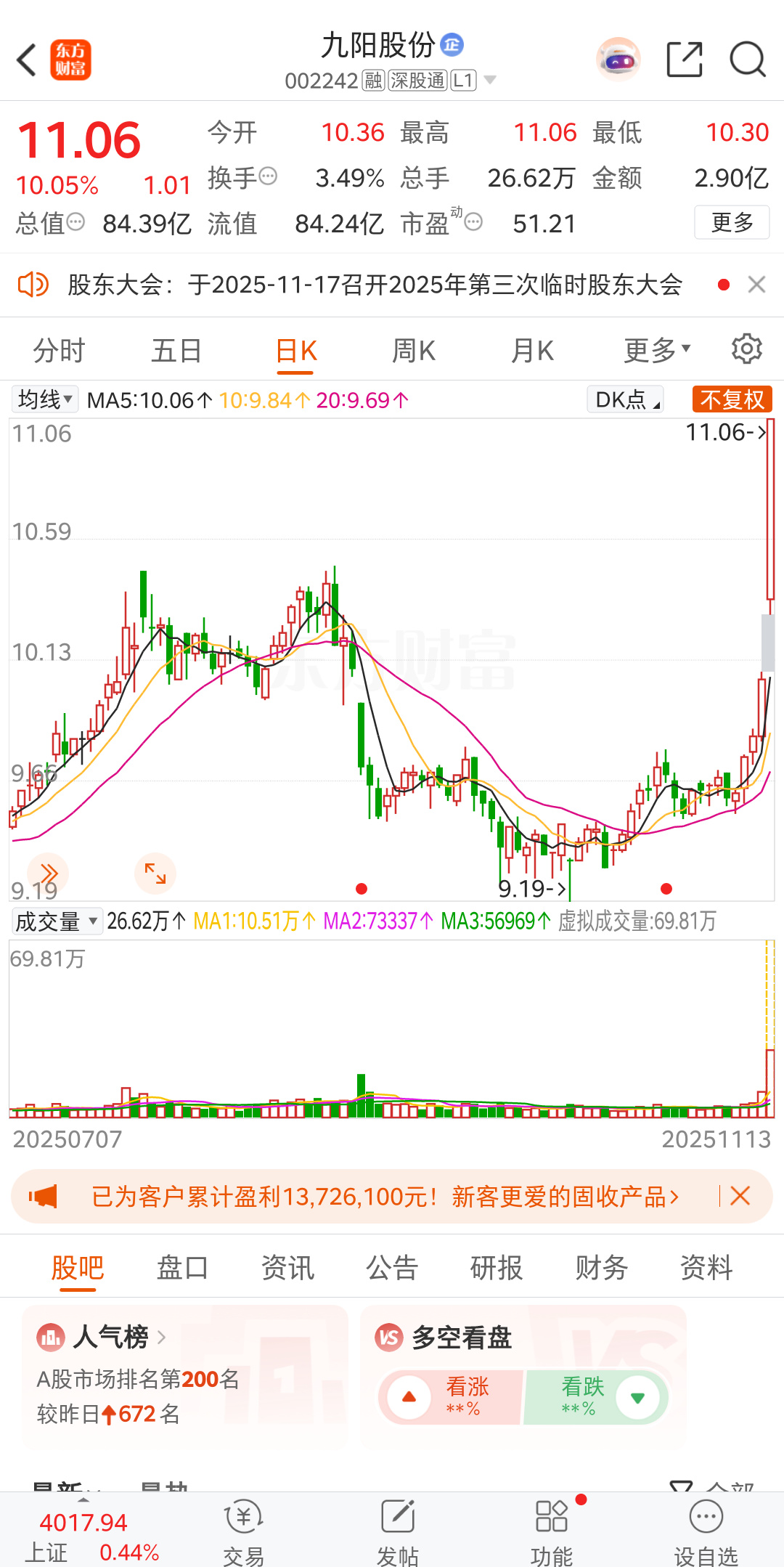The image size is (784, 1567).
Task: Switch to the 公告 tab
Action: 392,1268
